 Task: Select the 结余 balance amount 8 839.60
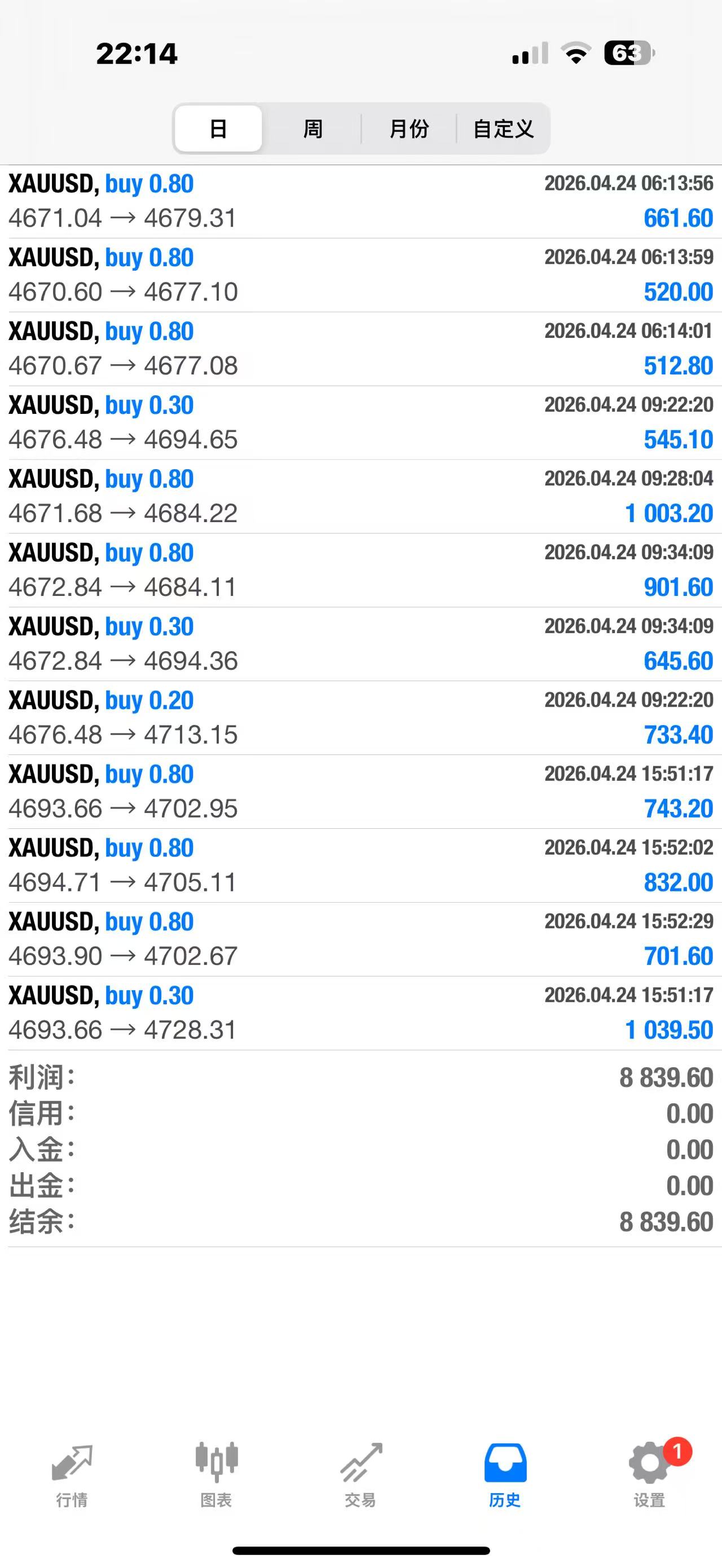(668, 1222)
